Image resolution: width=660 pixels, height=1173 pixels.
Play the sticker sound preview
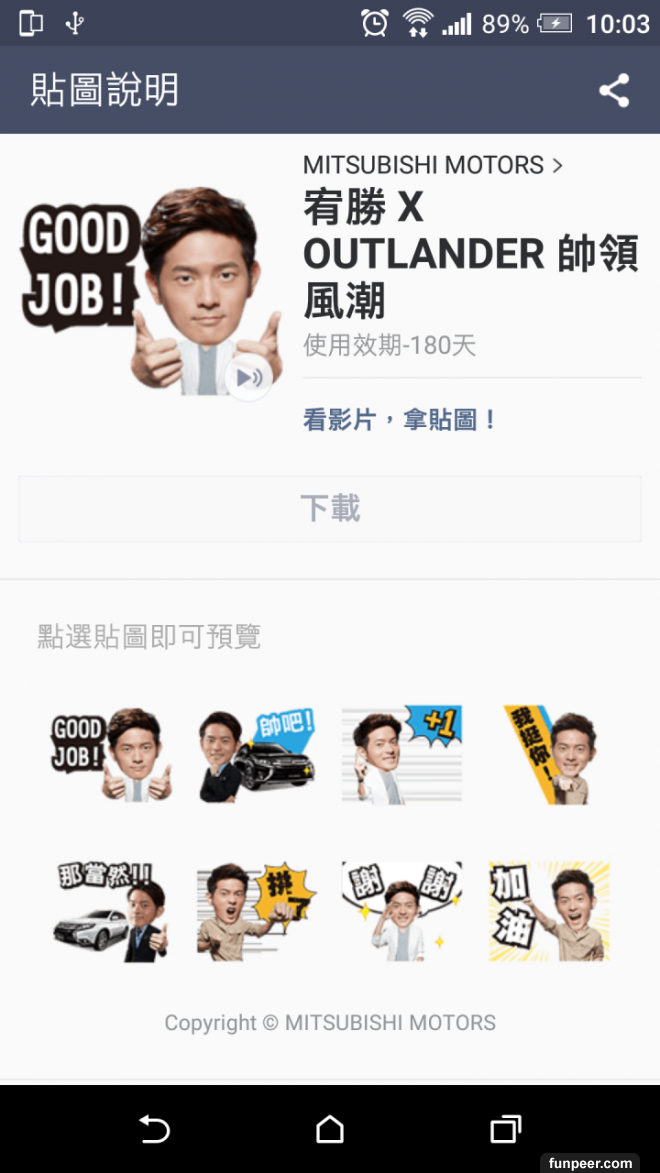pyautogui.click(x=249, y=377)
